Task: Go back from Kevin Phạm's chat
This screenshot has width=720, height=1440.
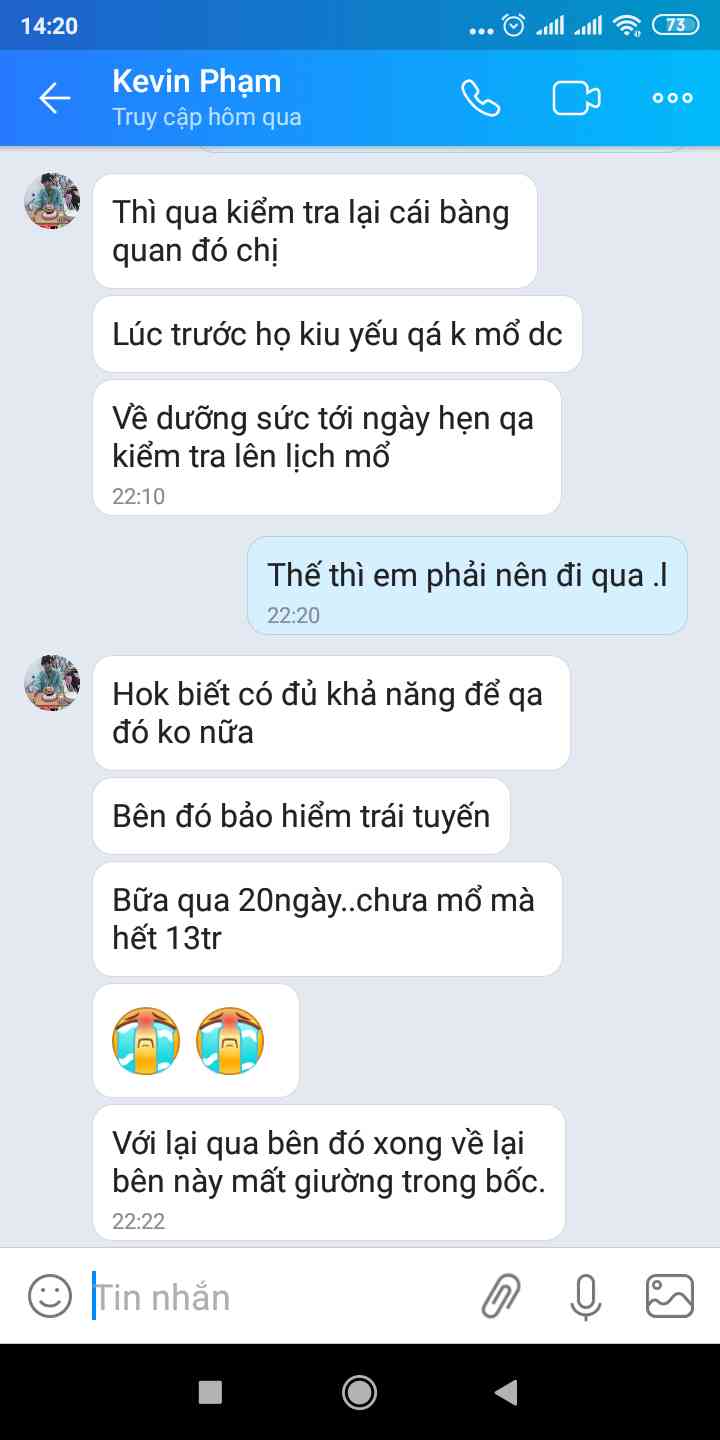Action: [x=55, y=98]
